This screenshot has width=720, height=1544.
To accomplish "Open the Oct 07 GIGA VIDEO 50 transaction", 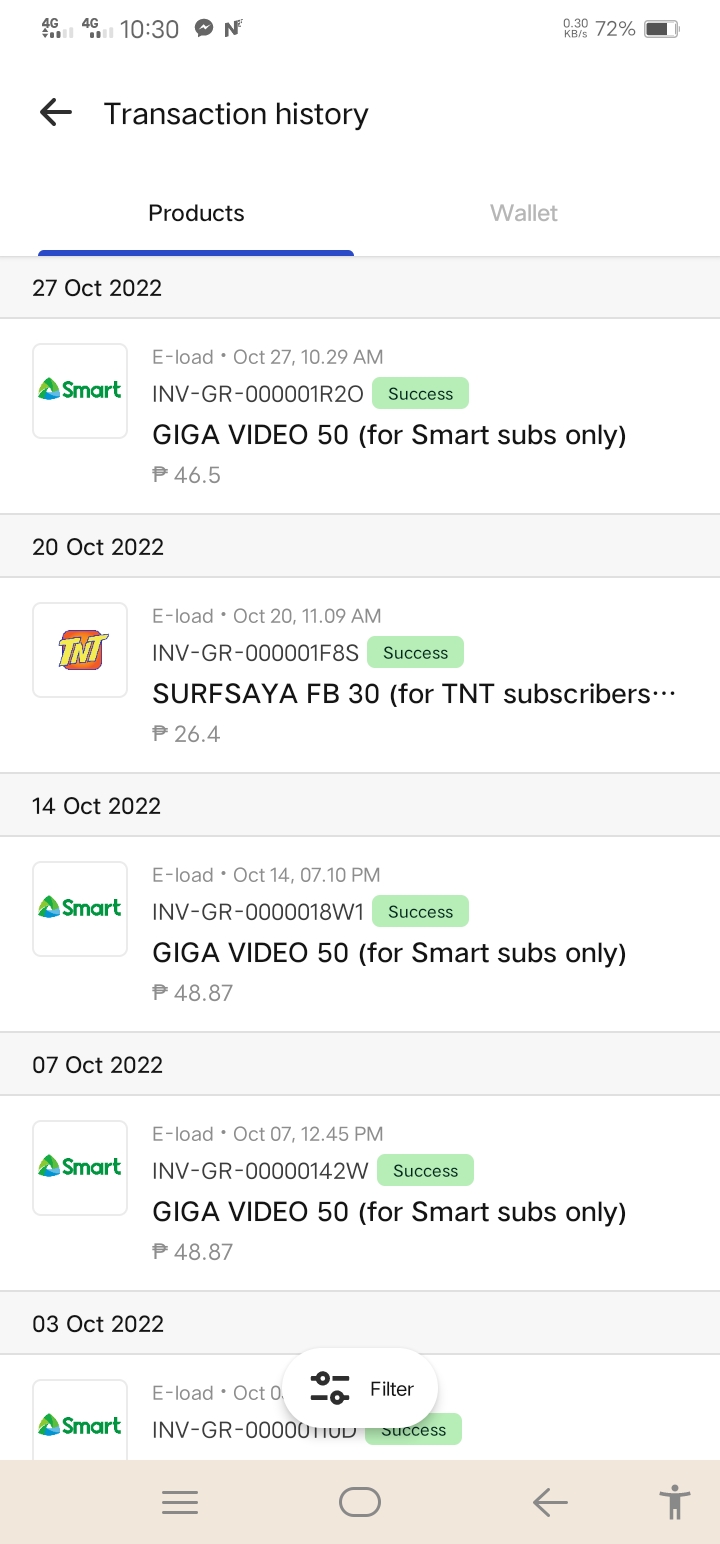I will click(x=360, y=1193).
